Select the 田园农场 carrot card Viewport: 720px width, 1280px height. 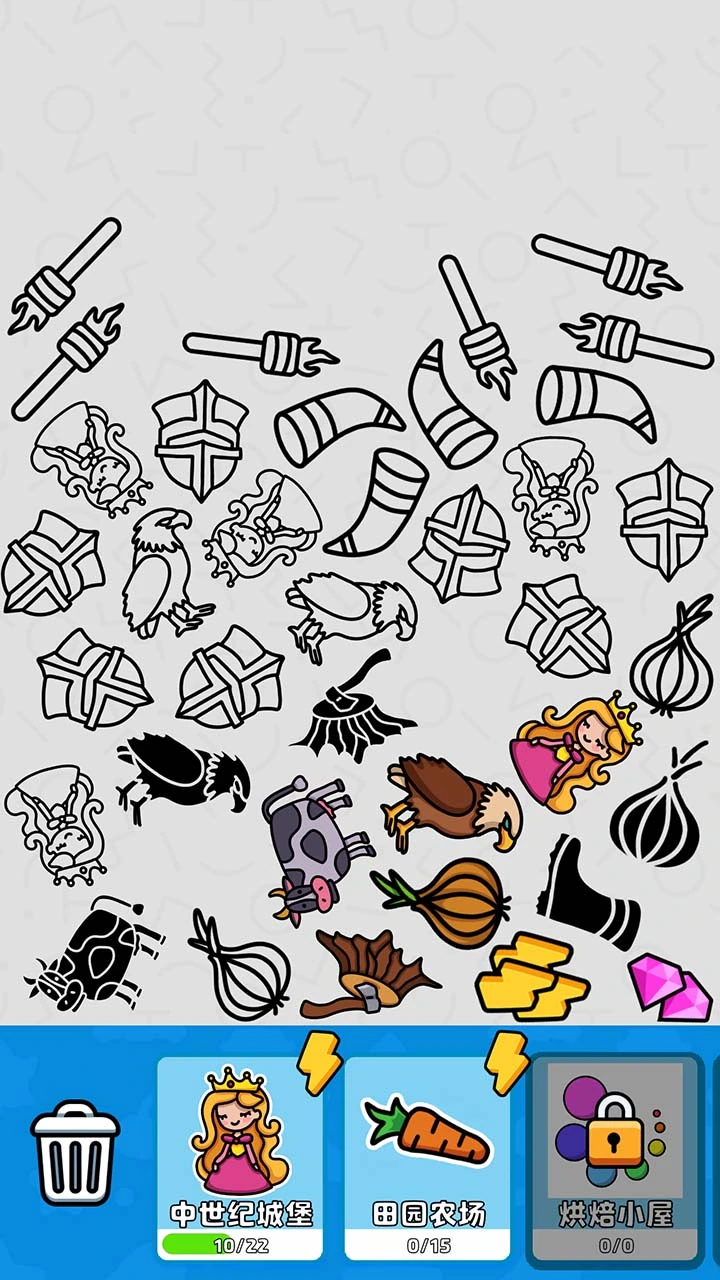[x=427, y=1158]
